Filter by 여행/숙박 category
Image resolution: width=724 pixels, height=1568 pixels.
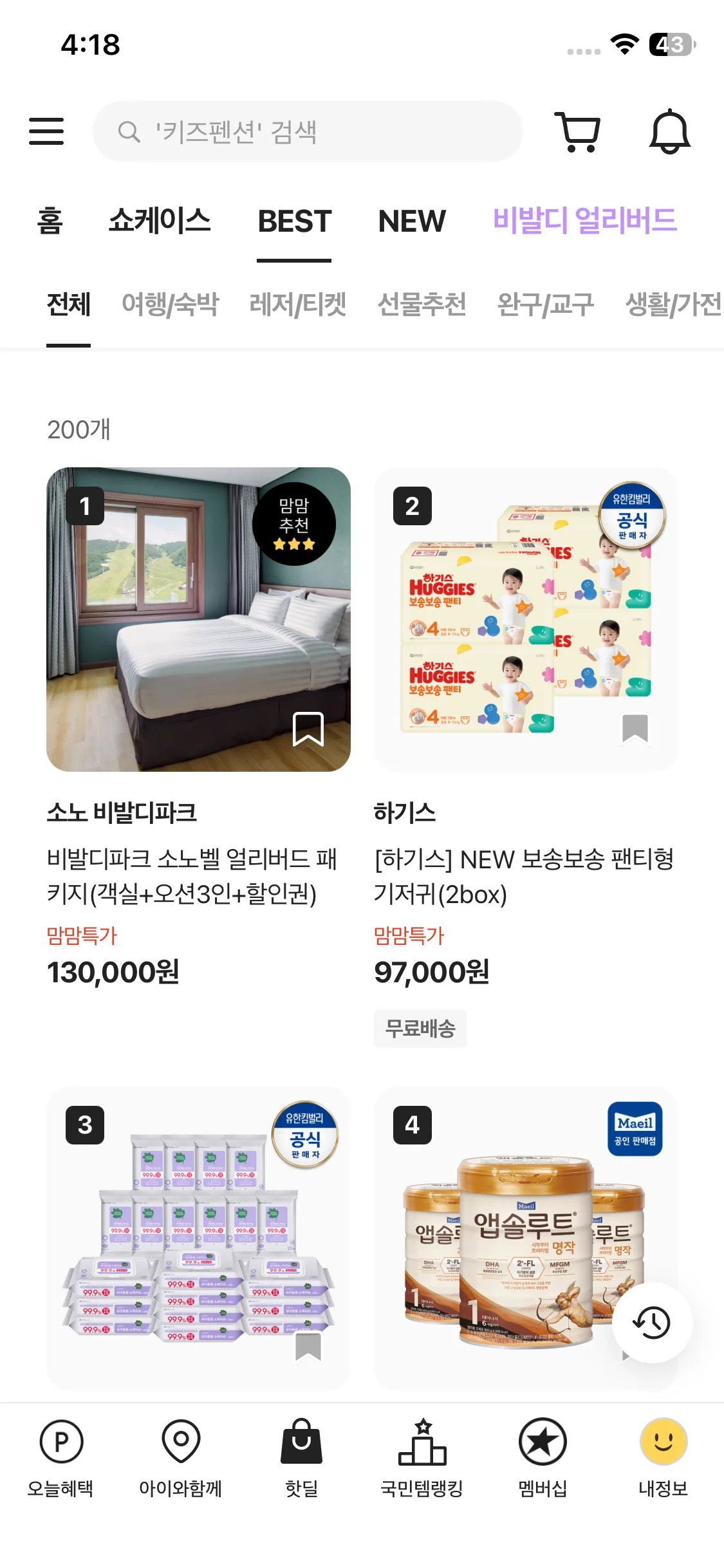[171, 304]
